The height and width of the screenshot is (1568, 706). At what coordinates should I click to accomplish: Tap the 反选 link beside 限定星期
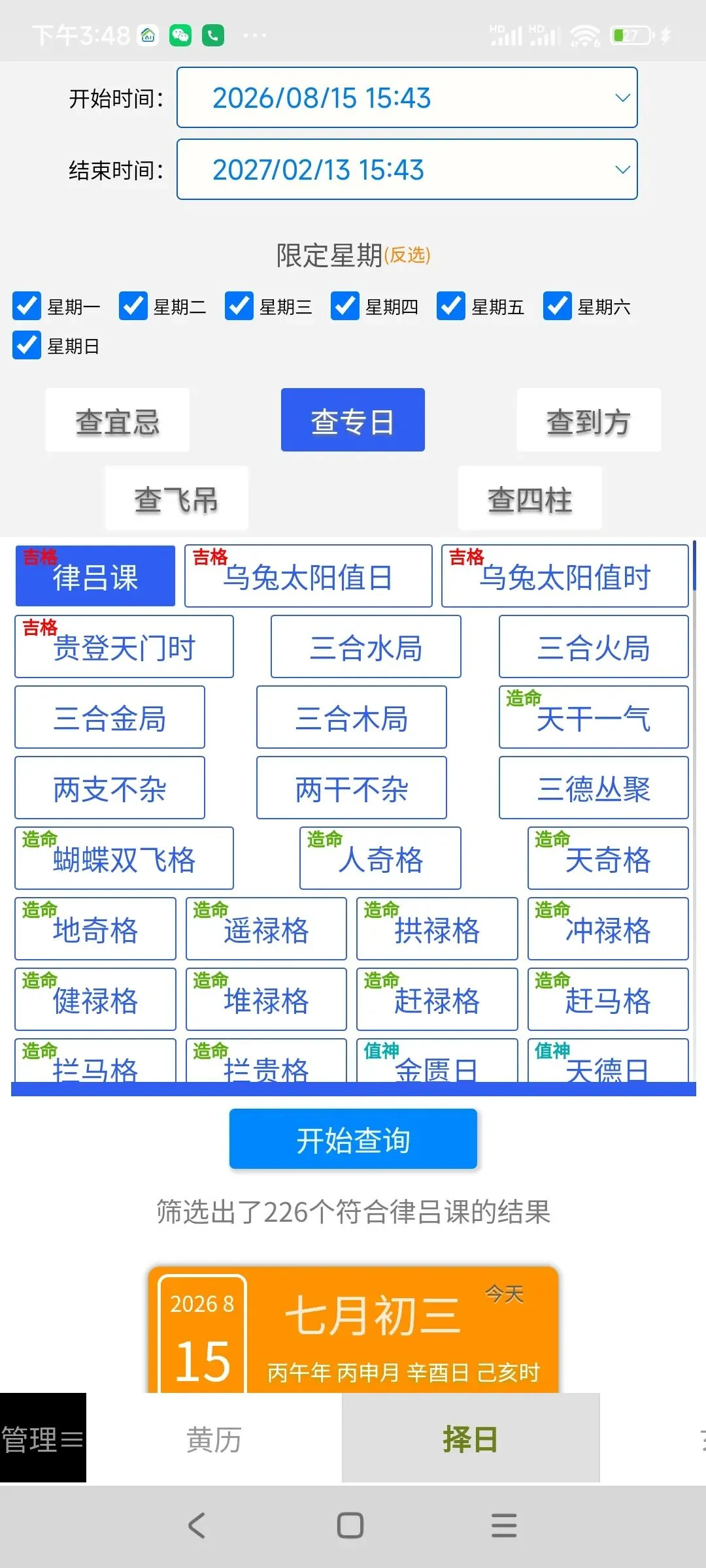click(407, 255)
